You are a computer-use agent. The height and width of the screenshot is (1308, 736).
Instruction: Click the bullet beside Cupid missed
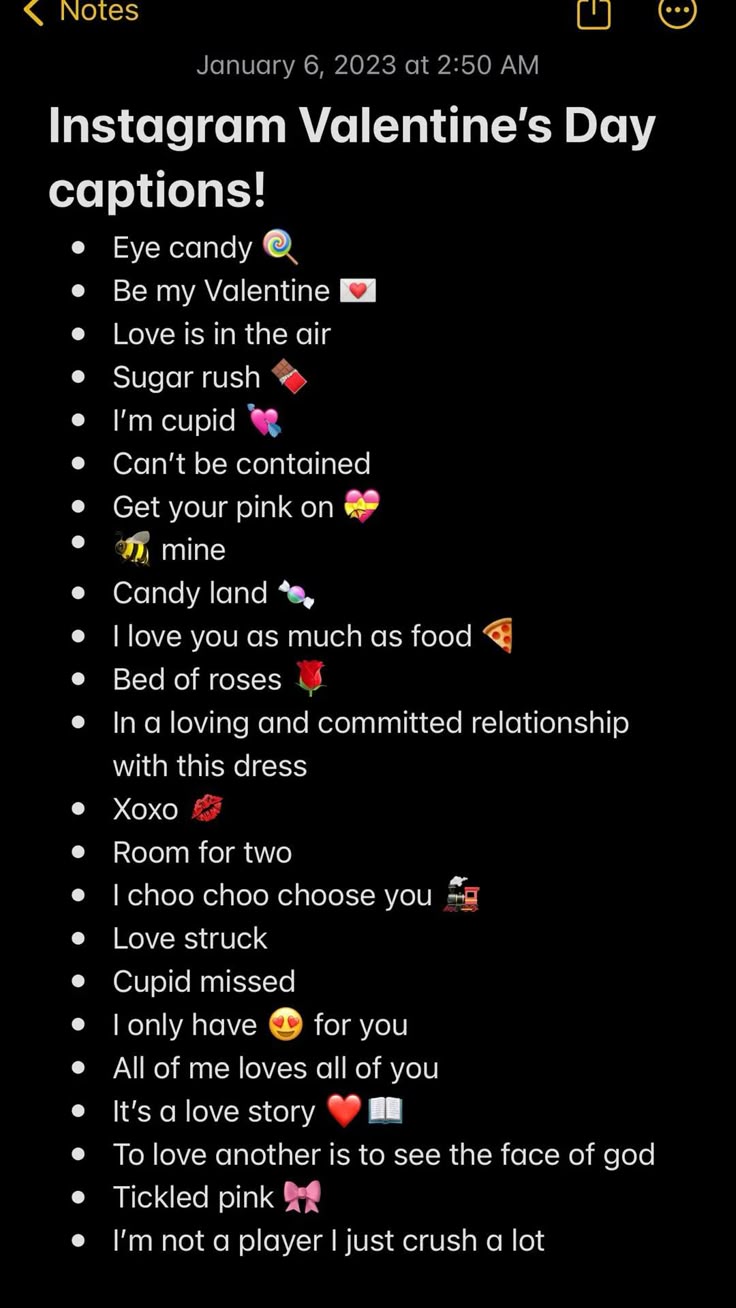point(78,982)
